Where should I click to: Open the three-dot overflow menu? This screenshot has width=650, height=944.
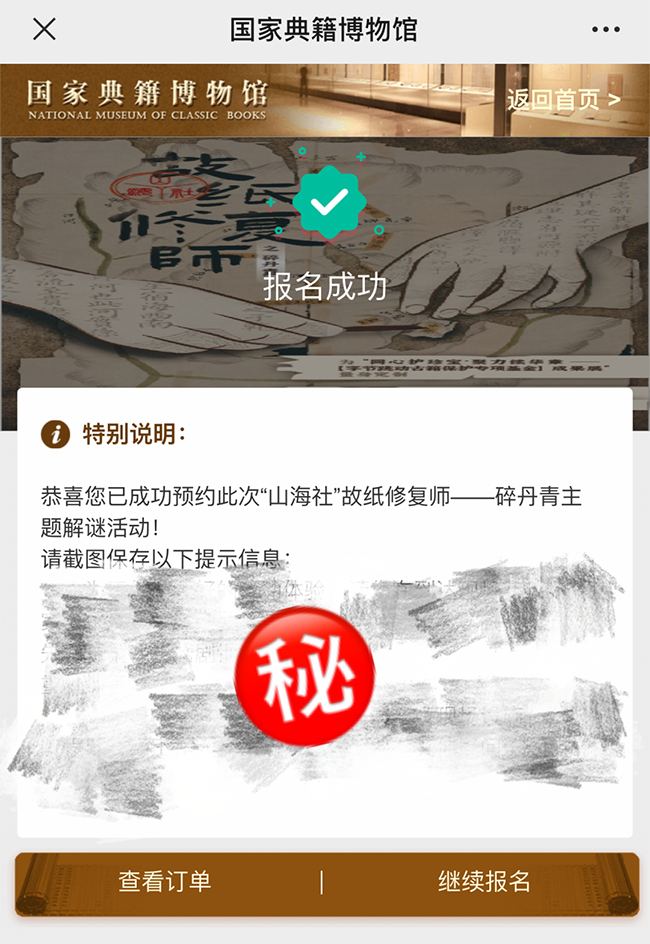point(605,30)
